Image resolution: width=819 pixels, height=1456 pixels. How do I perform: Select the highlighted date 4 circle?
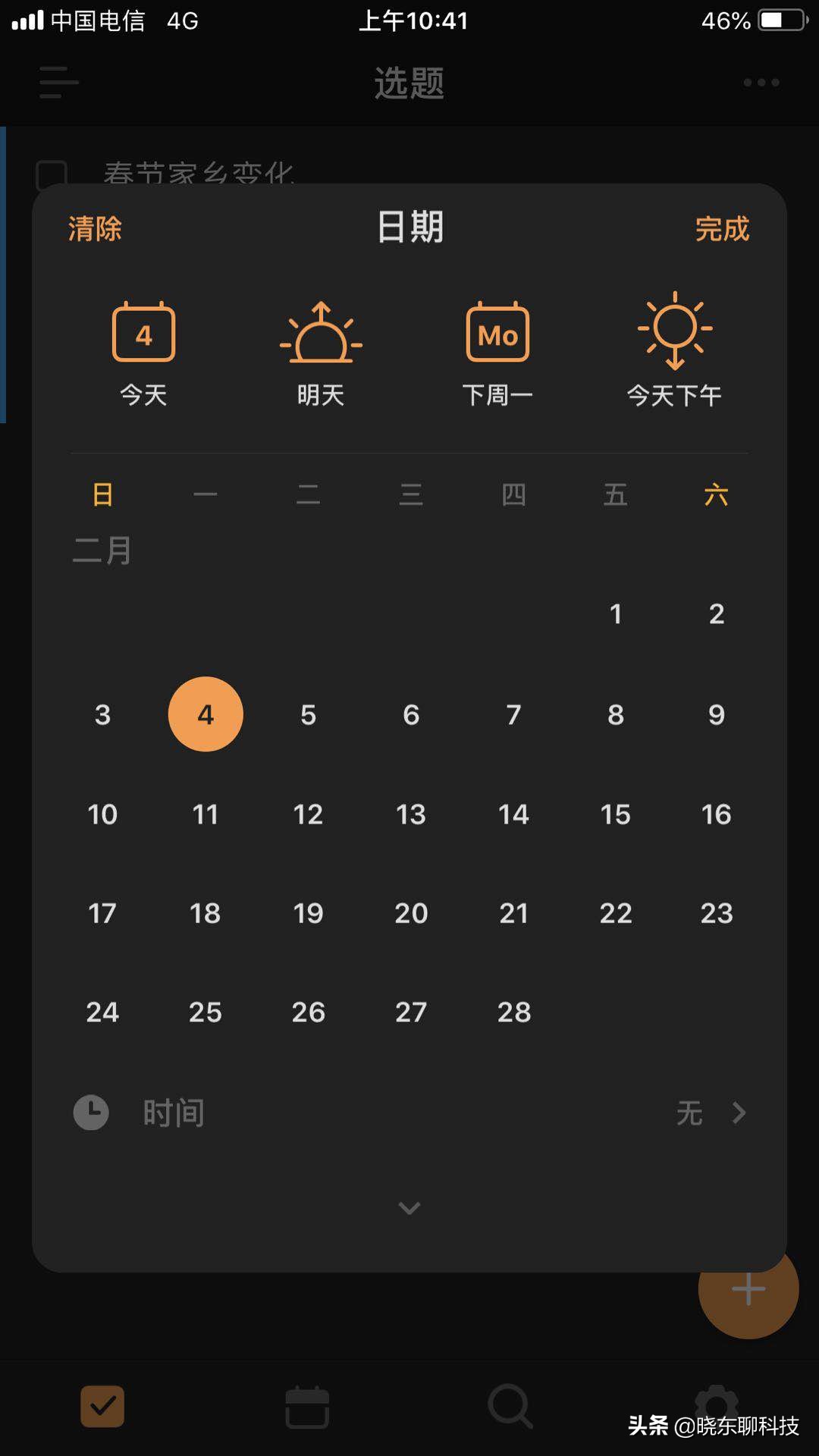pyautogui.click(x=206, y=714)
